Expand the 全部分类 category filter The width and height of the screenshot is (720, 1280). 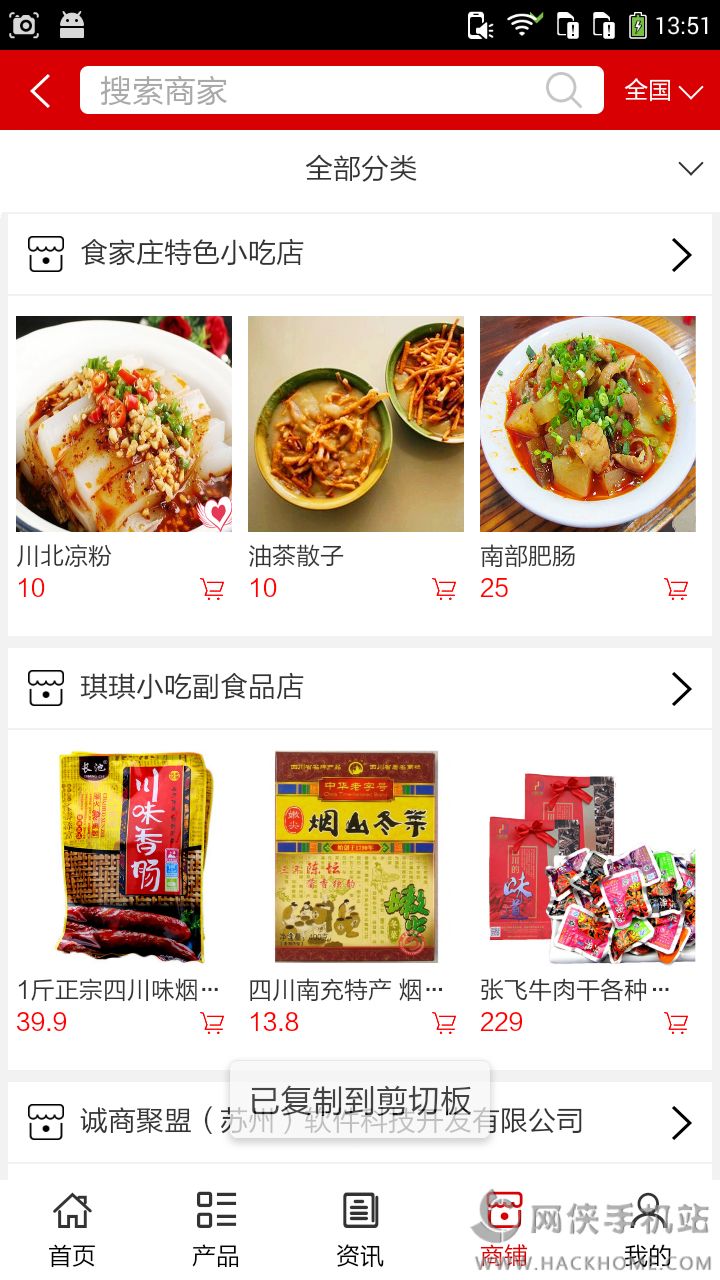[x=360, y=169]
